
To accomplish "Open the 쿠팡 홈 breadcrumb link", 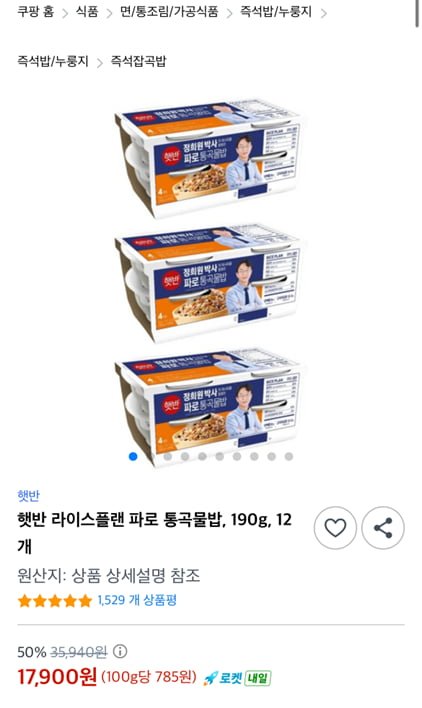I will coord(36,12).
